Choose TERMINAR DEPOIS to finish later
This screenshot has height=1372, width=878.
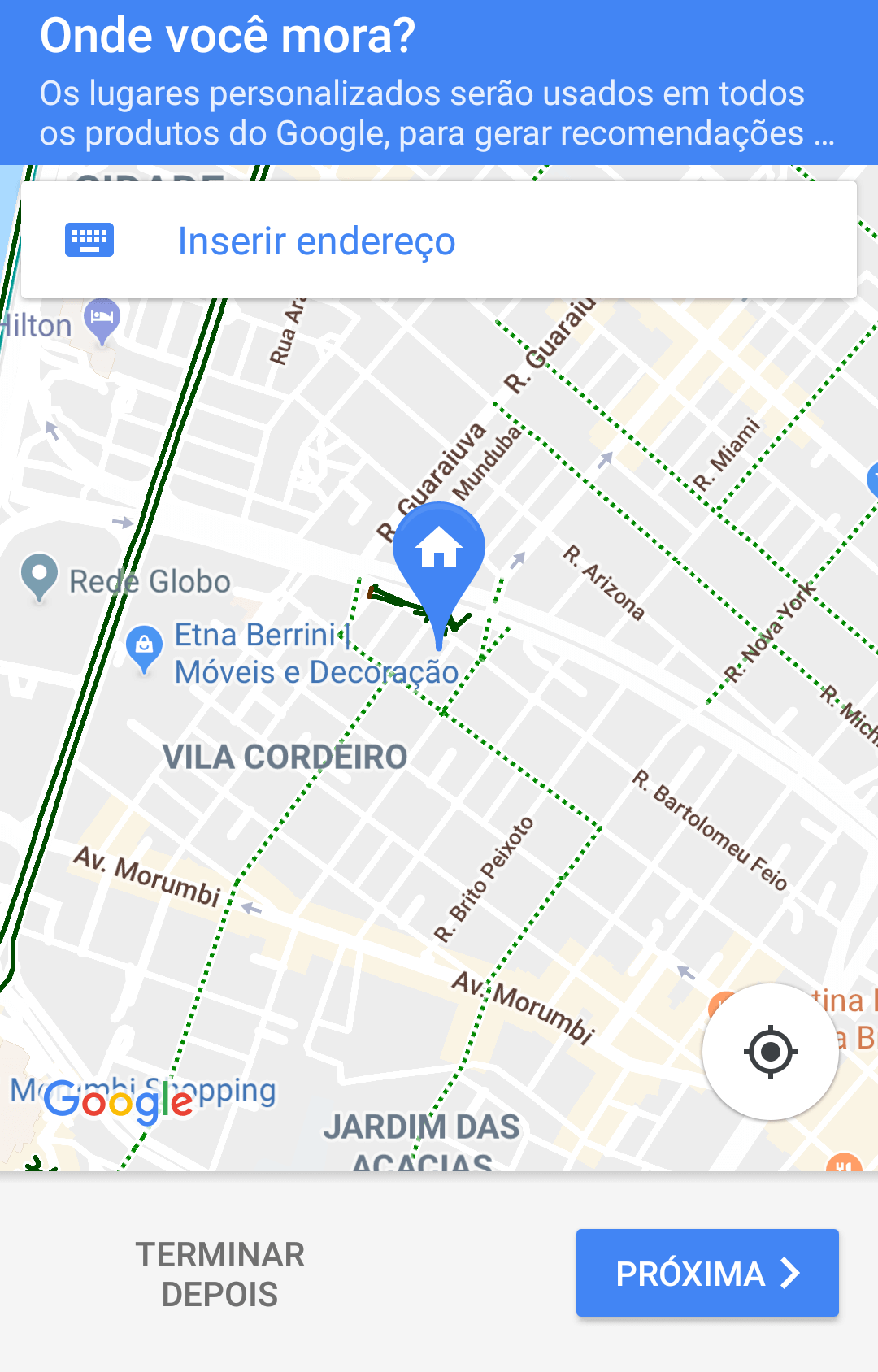(x=219, y=1274)
